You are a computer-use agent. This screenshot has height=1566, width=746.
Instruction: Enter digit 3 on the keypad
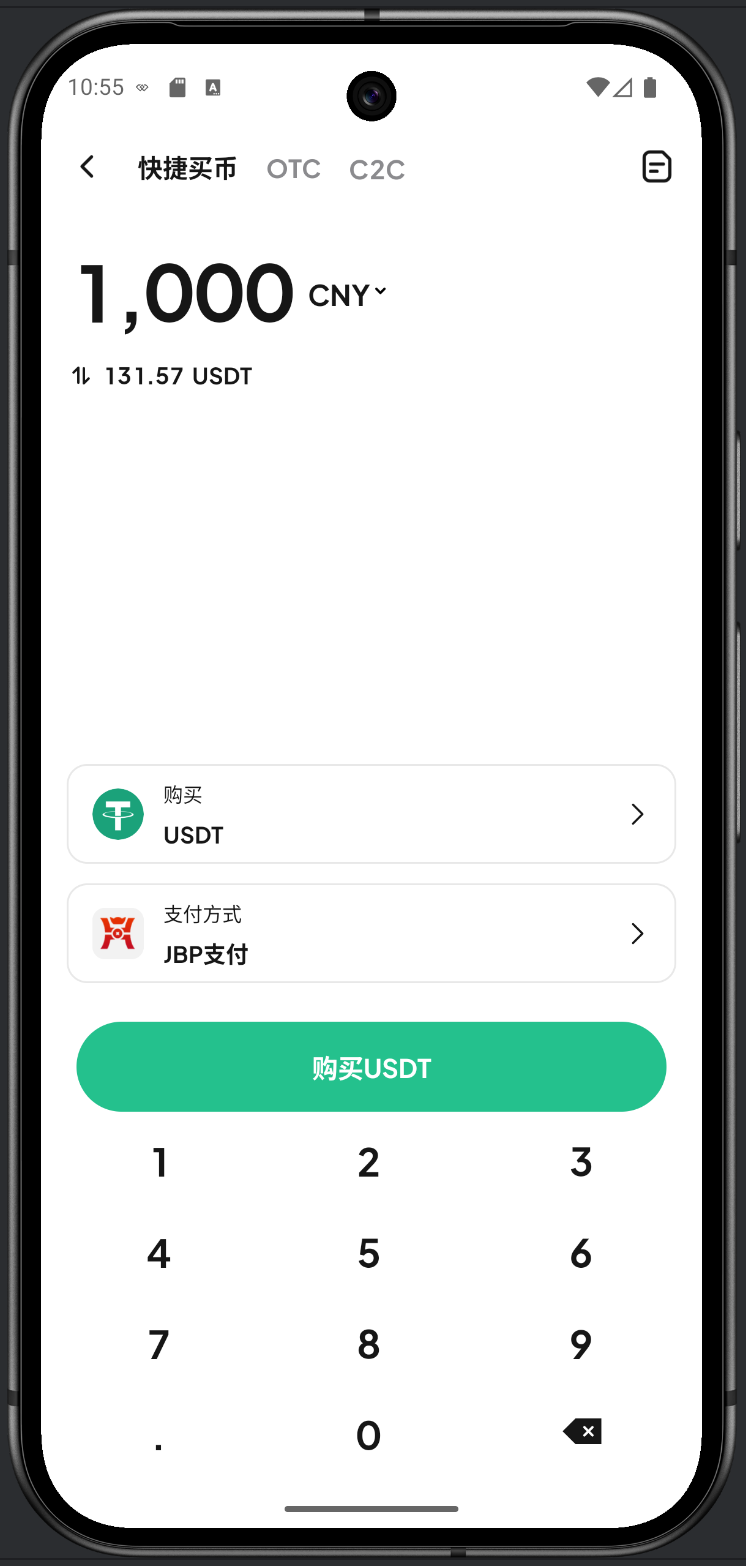tap(581, 1162)
